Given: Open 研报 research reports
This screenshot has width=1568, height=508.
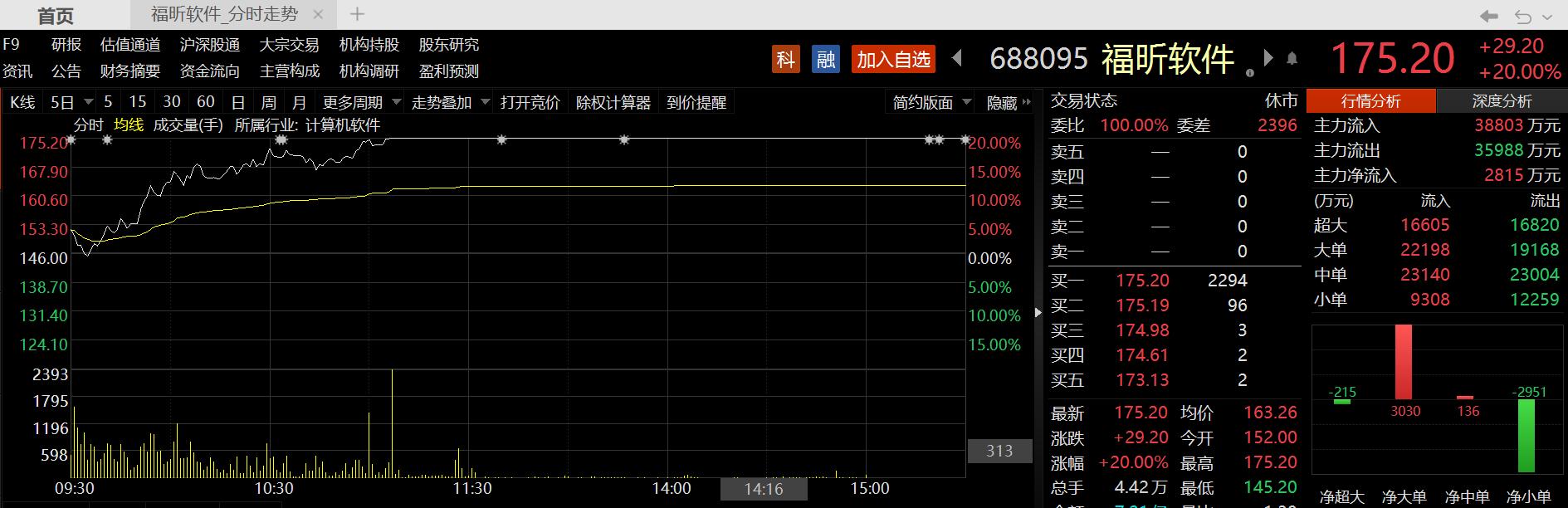Looking at the screenshot, I should [x=66, y=45].
